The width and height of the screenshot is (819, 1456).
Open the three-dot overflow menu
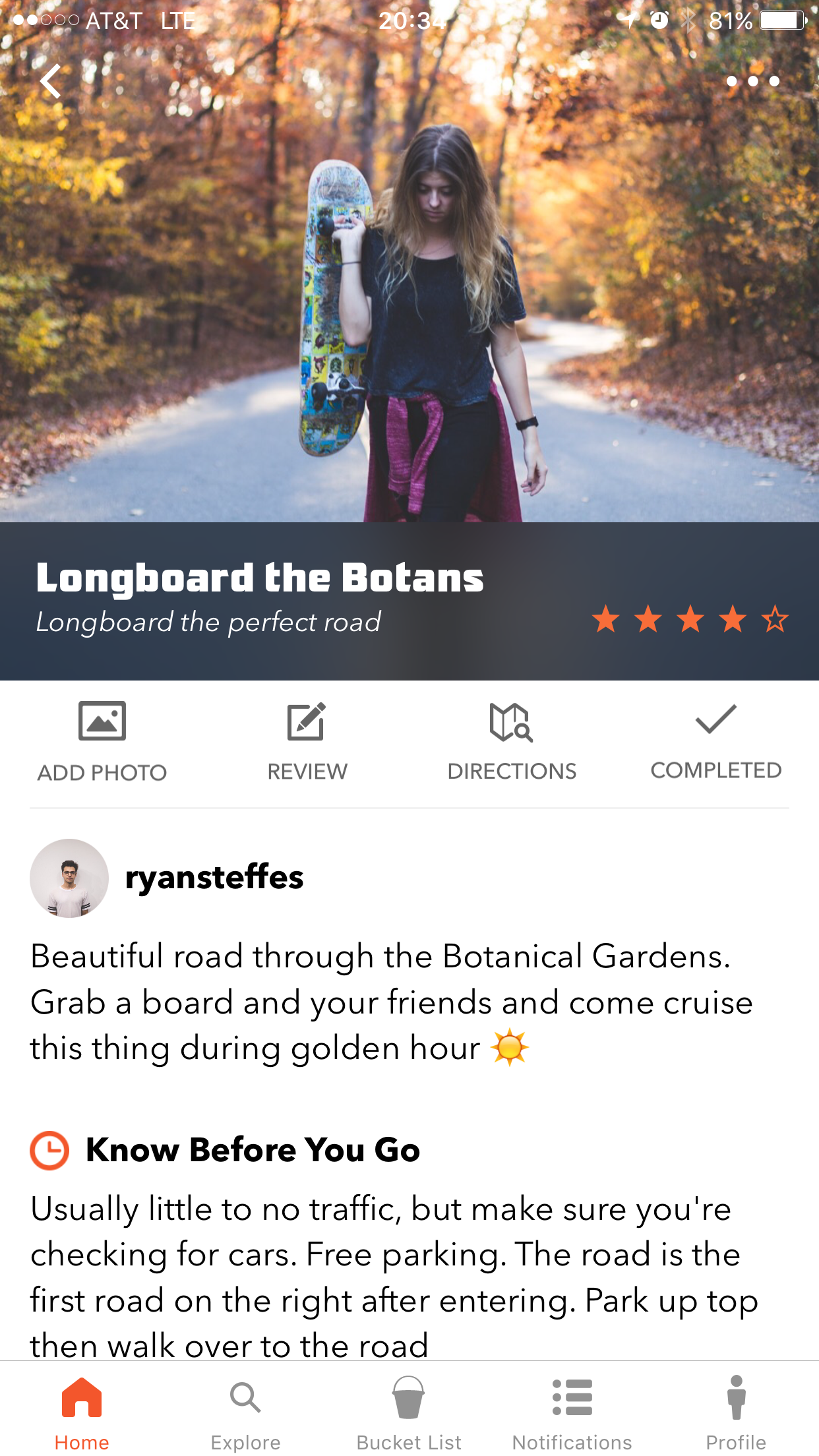pos(752,81)
